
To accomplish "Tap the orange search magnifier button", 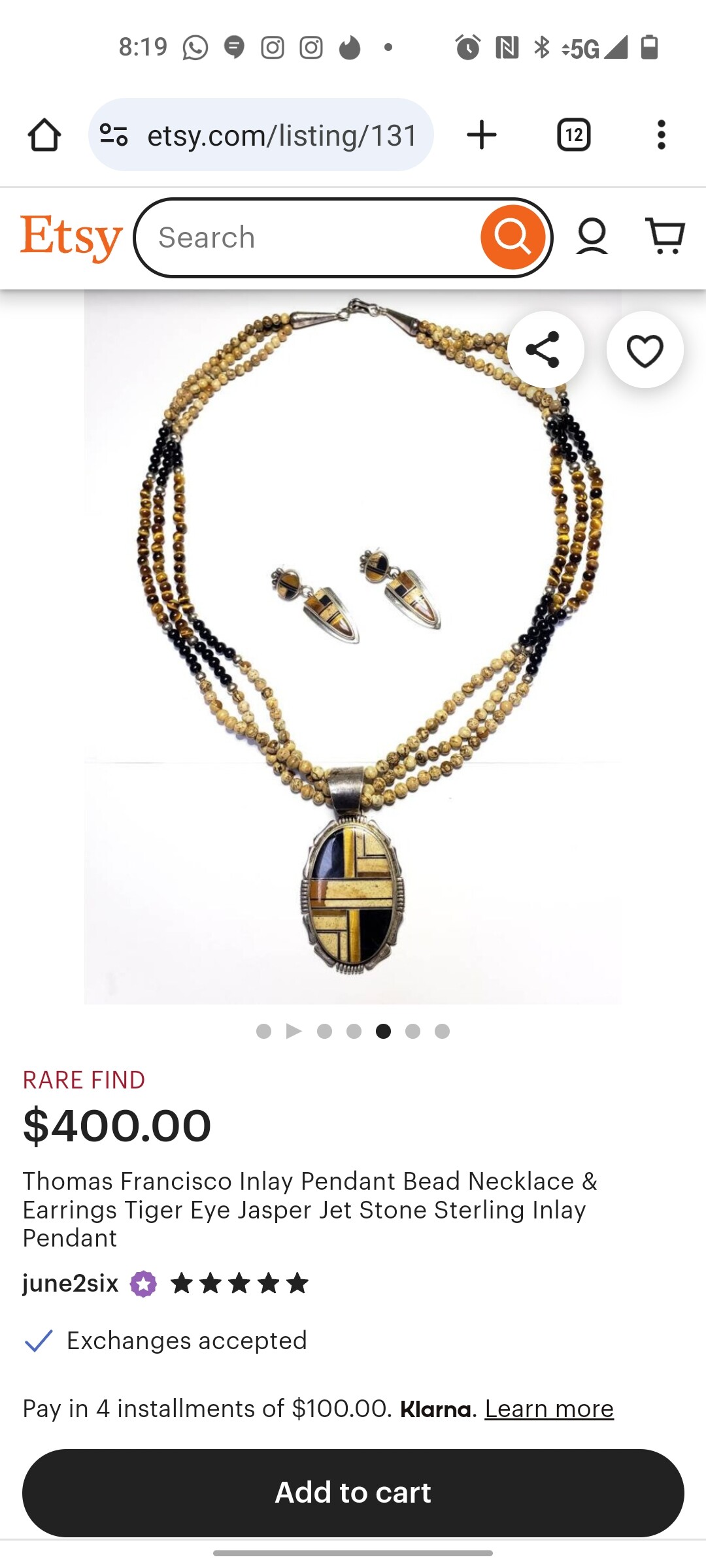I will click(513, 237).
